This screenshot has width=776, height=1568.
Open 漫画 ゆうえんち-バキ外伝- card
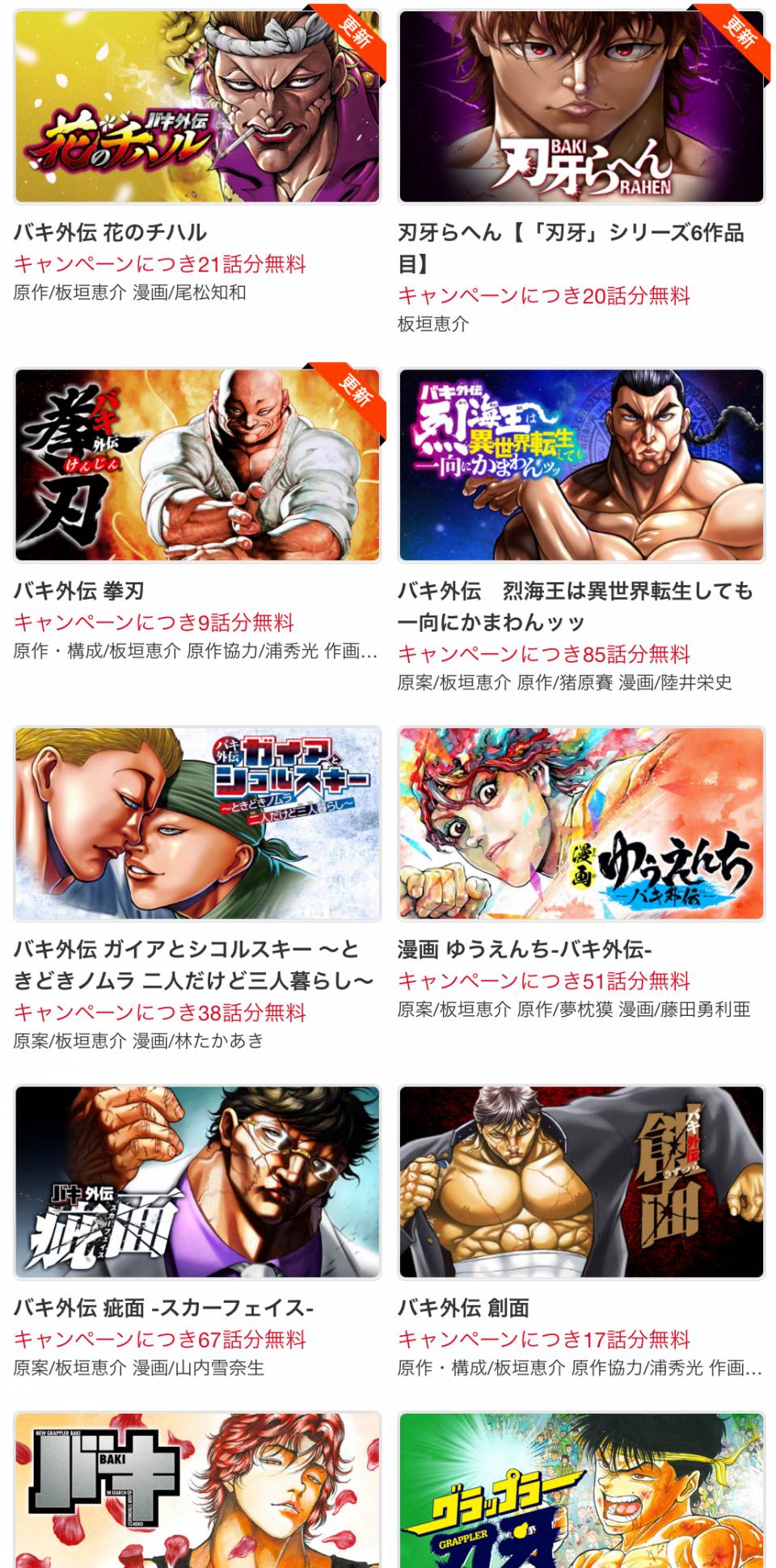pyautogui.click(x=580, y=823)
